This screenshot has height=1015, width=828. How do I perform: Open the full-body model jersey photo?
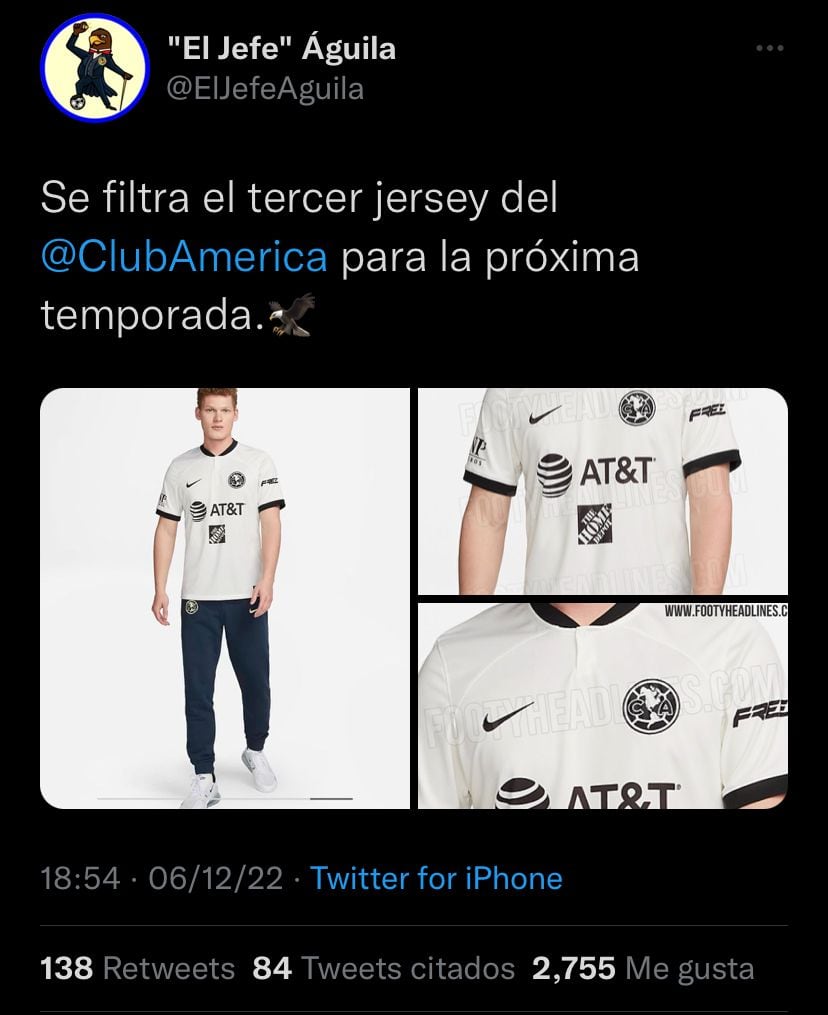tap(225, 597)
